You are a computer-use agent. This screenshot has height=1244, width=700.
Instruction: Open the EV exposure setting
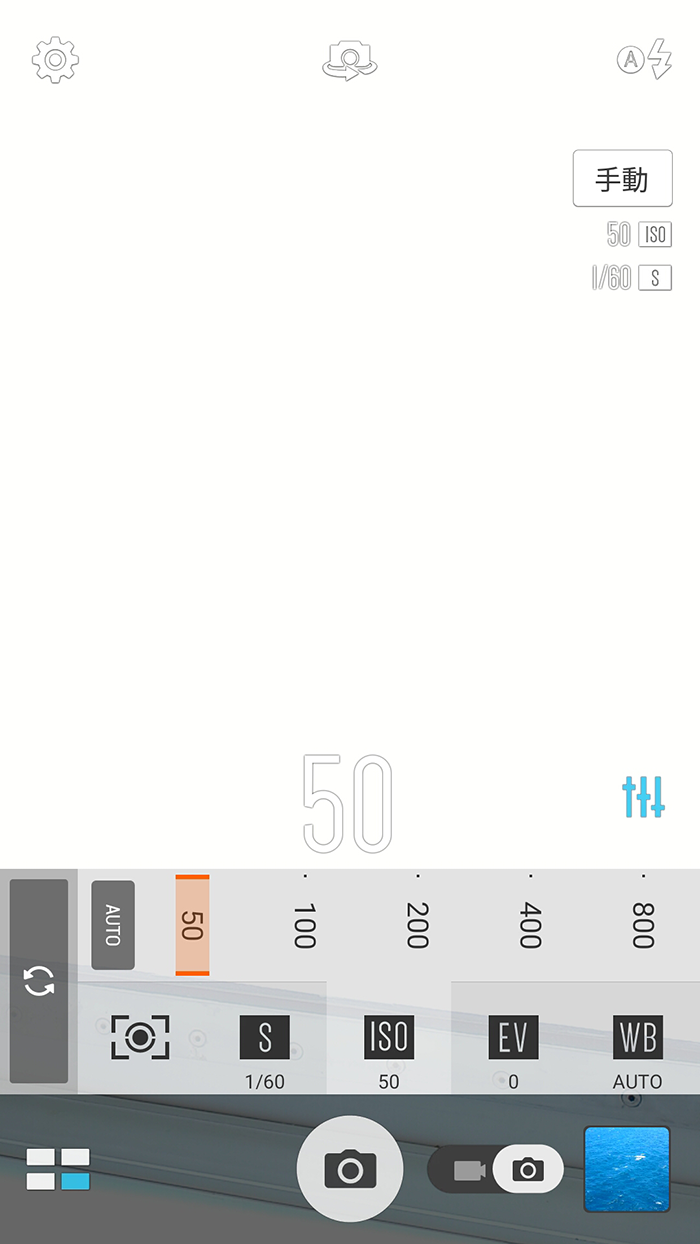click(513, 1051)
